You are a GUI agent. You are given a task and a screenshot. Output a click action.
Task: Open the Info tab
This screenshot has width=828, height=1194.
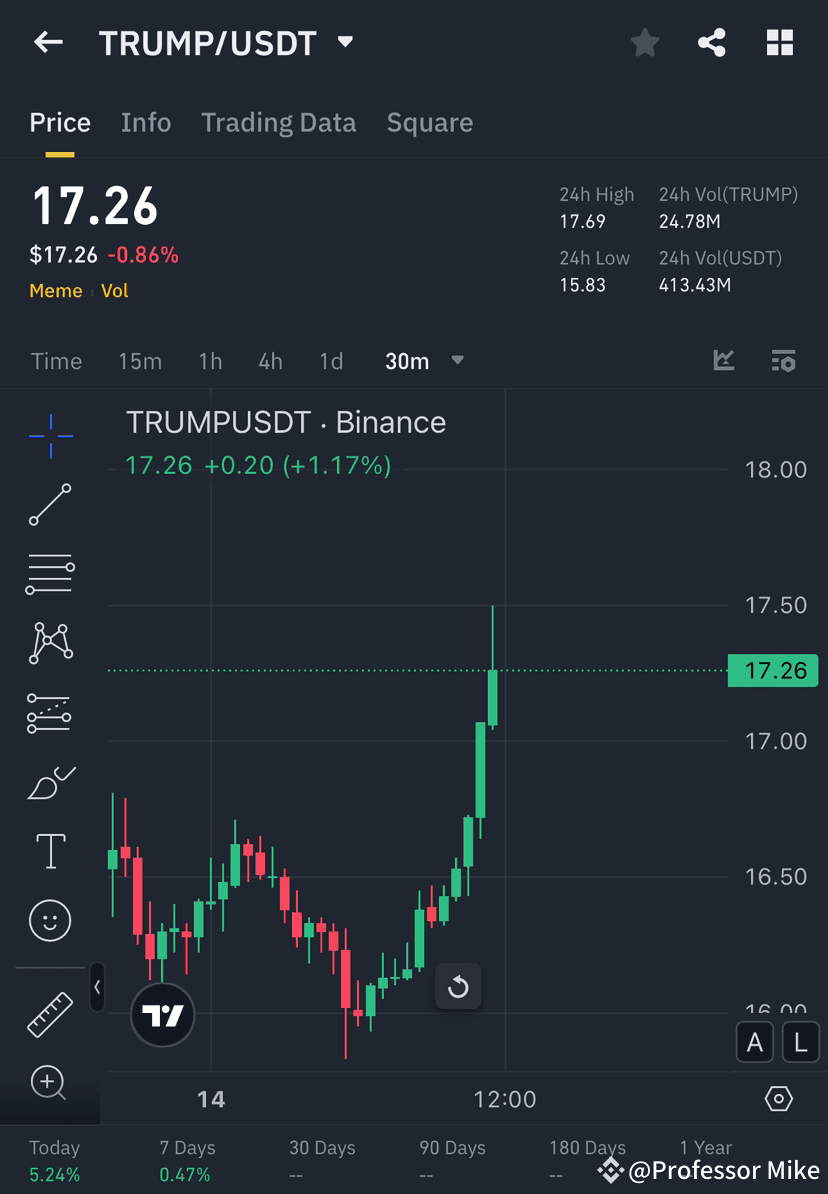tap(145, 122)
